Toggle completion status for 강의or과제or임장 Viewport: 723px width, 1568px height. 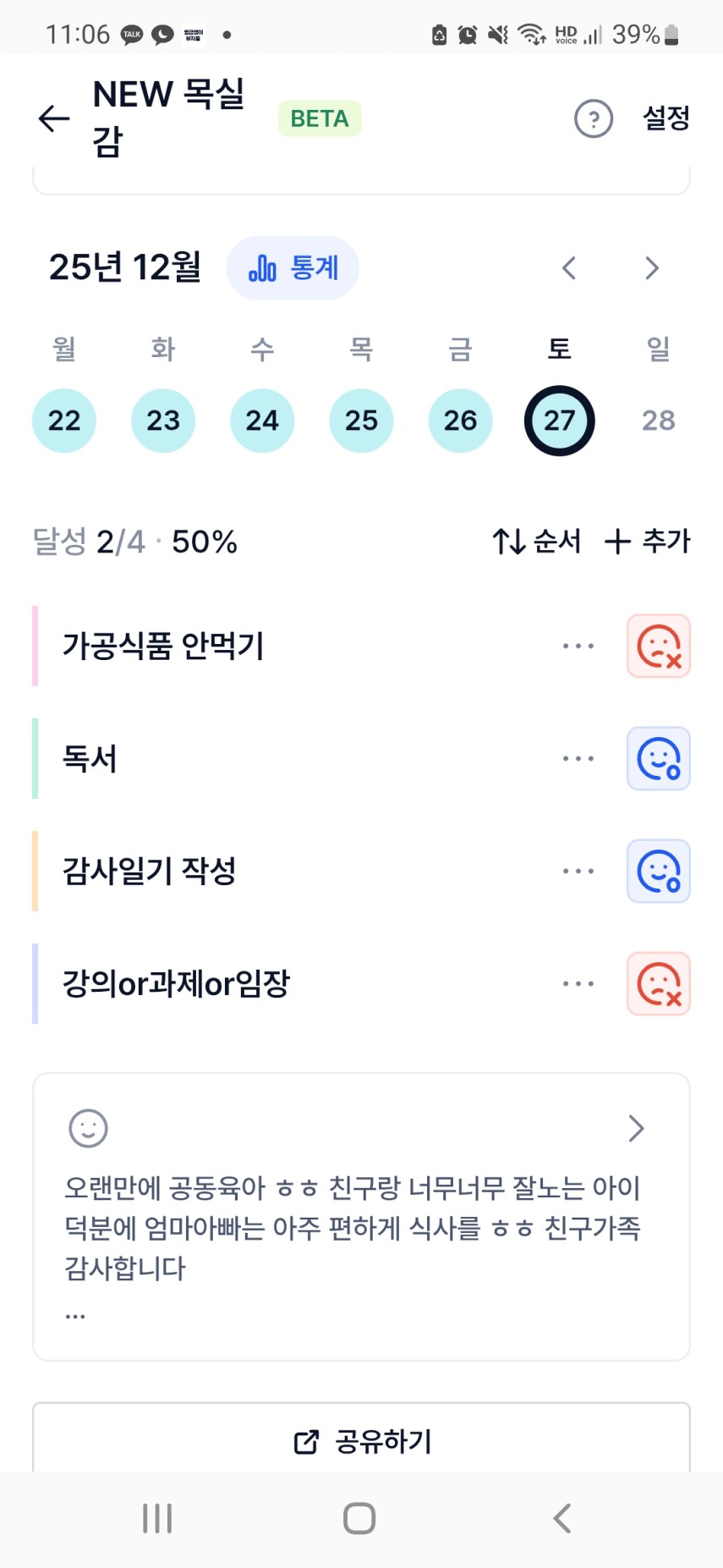click(x=659, y=984)
